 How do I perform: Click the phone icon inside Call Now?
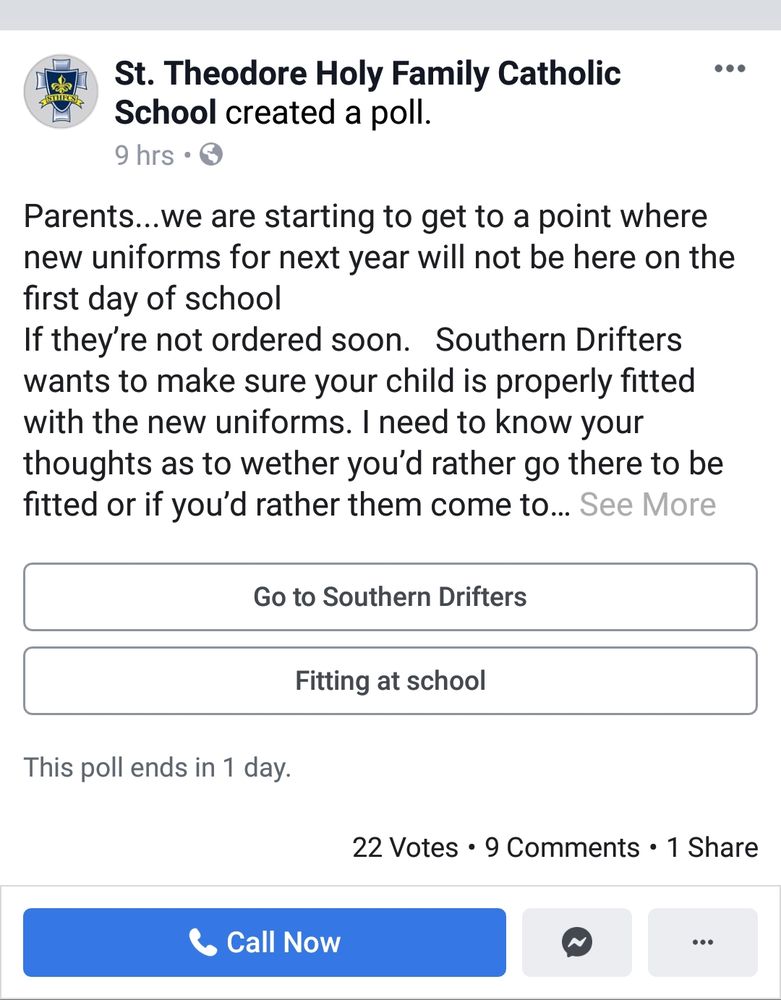(206, 941)
